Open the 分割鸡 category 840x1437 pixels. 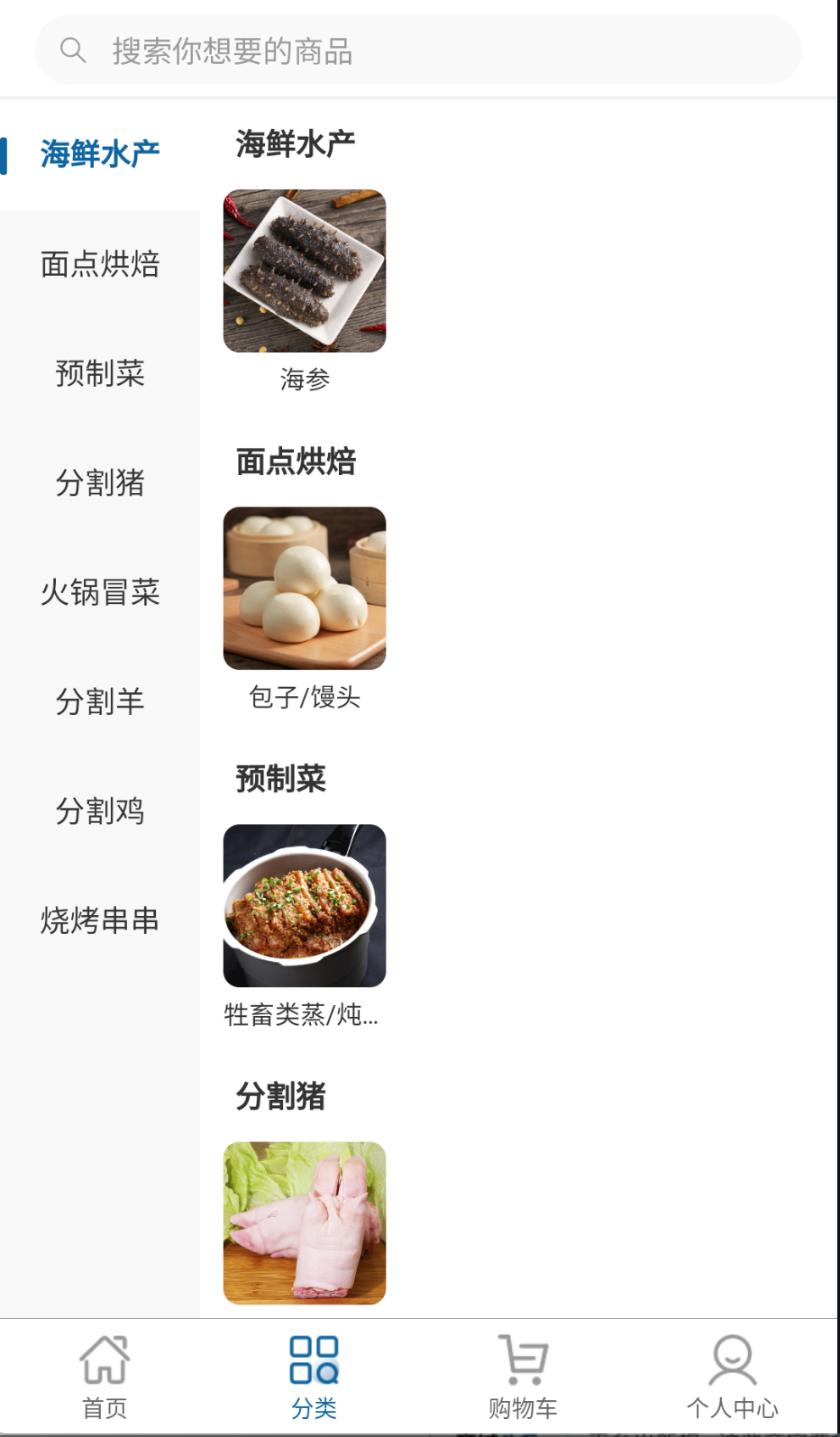(x=100, y=810)
